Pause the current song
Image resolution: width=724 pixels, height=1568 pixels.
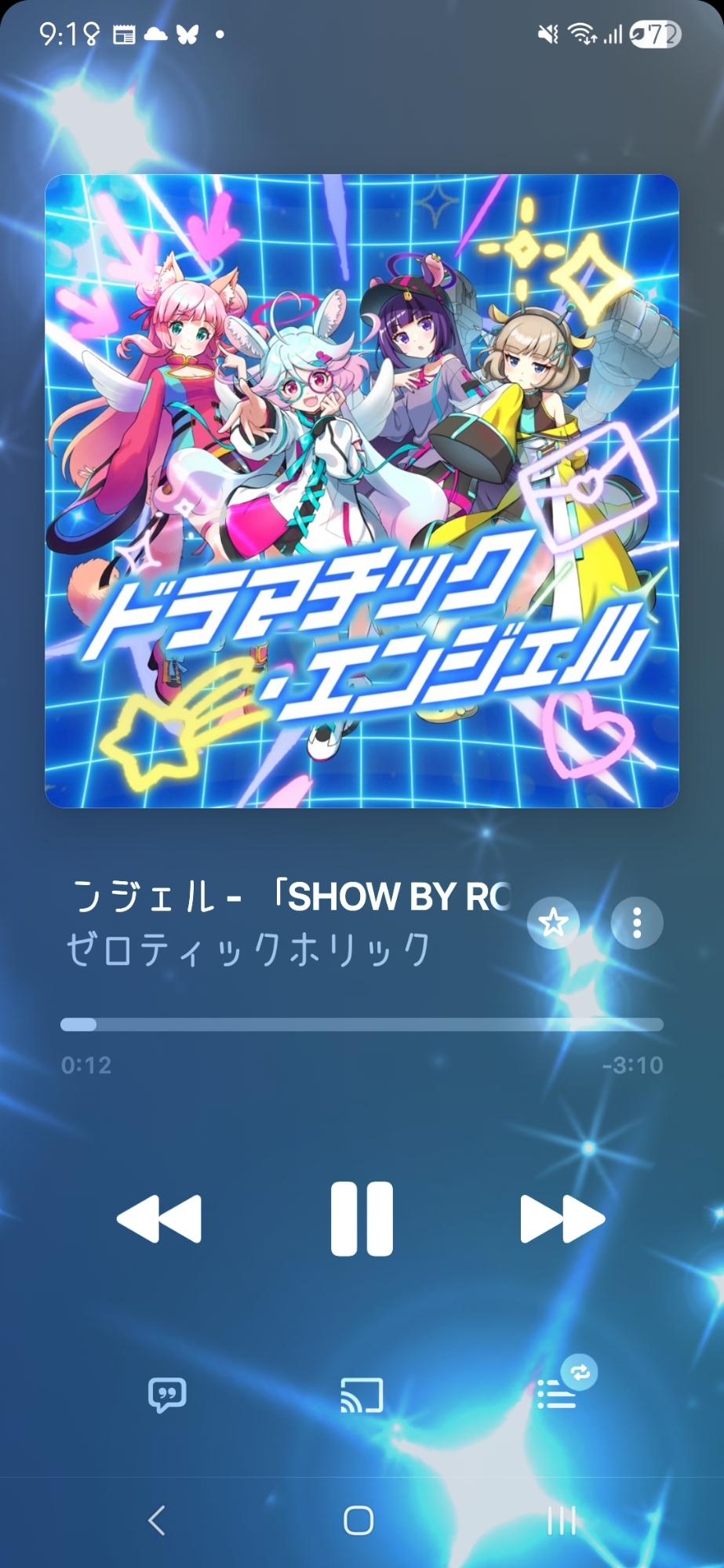pos(362,1218)
